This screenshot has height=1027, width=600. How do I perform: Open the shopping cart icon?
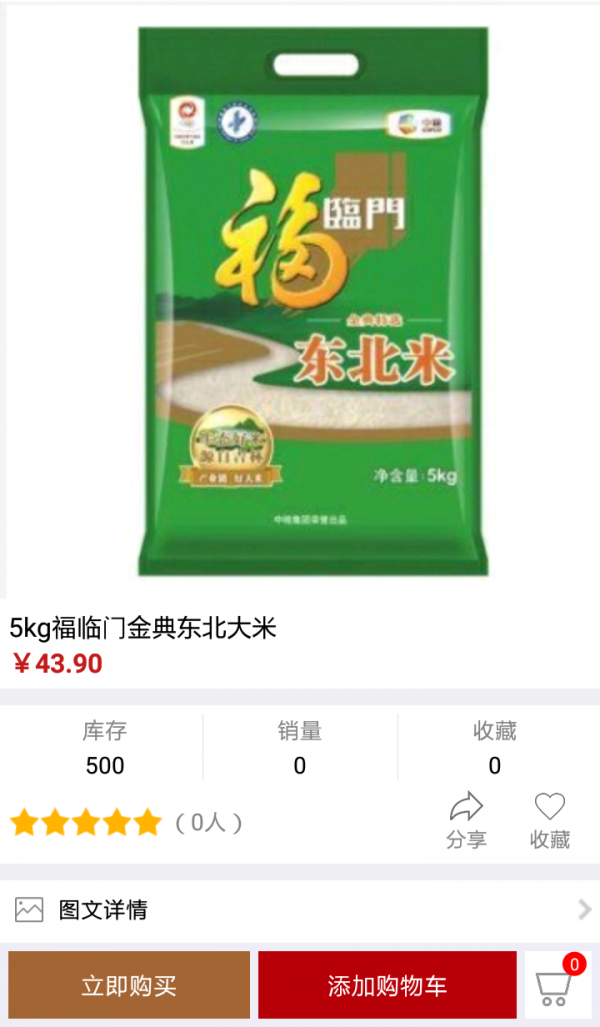pos(555,985)
